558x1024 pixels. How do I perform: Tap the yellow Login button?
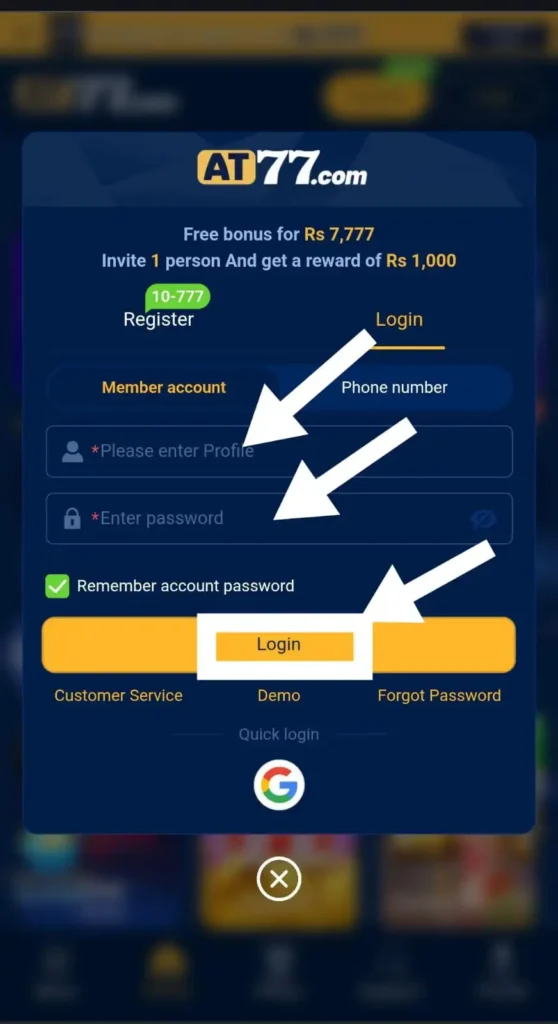pyautogui.click(x=279, y=645)
